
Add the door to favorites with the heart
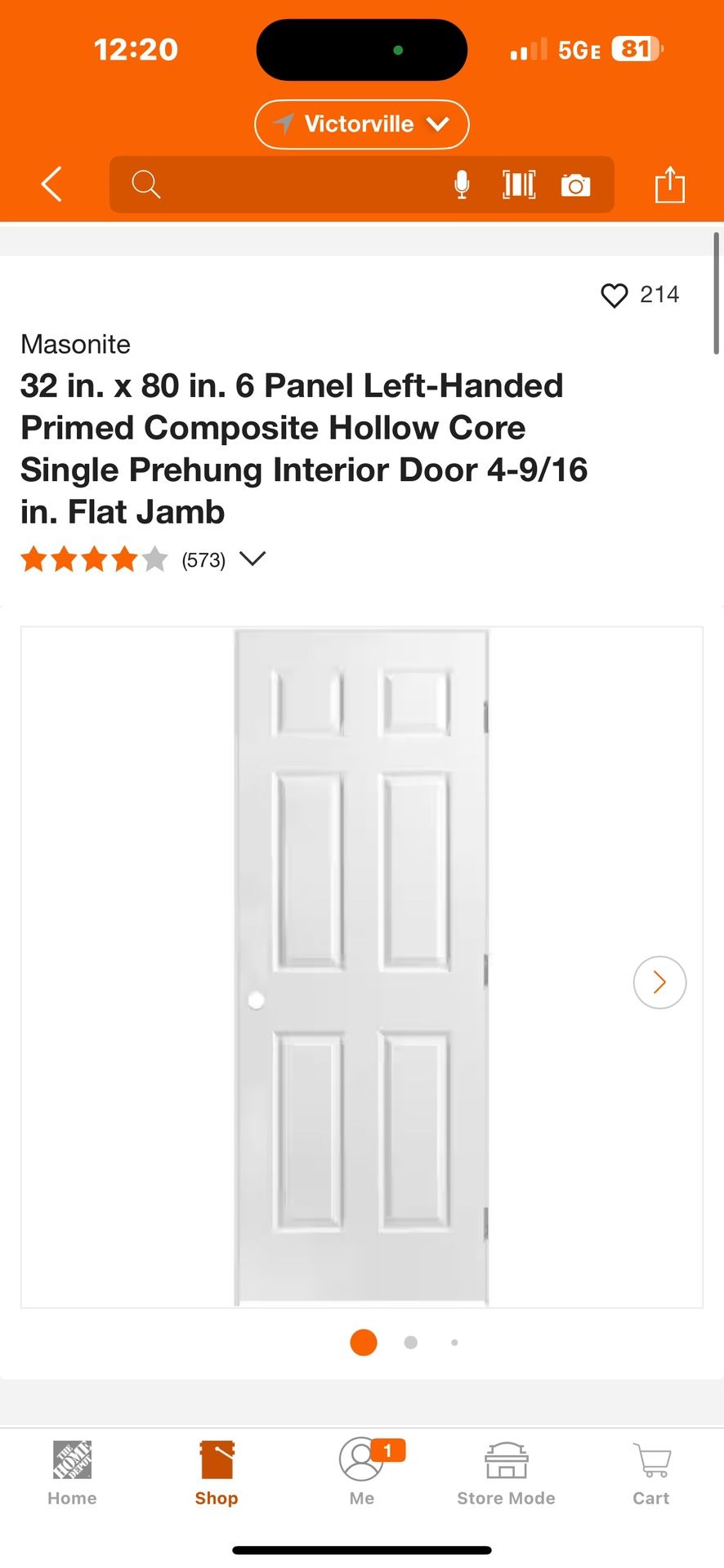tap(615, 295)
